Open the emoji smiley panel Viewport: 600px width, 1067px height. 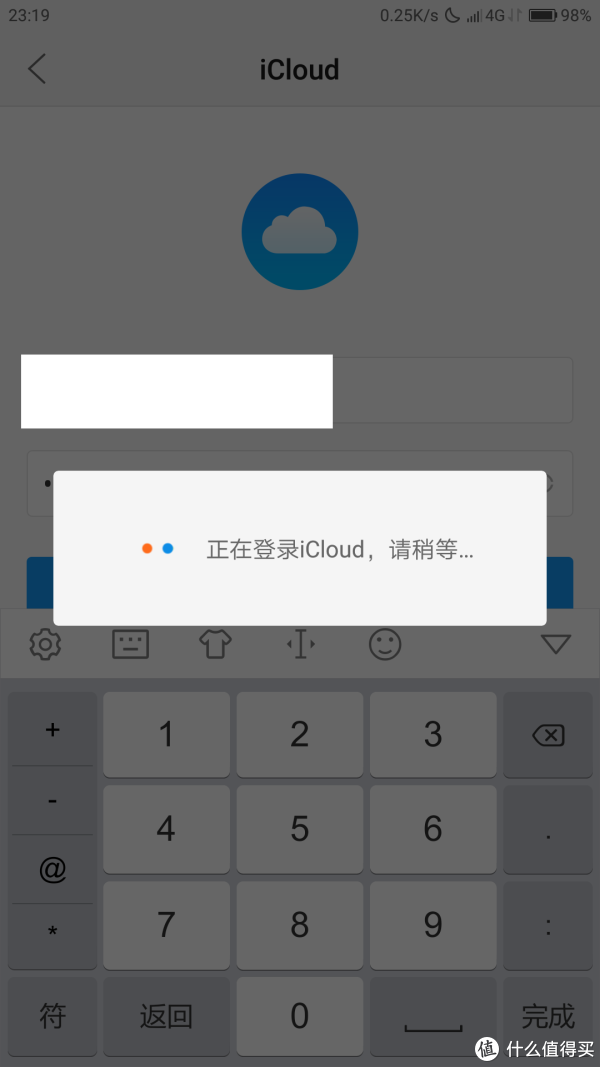[x=385, y=644]
